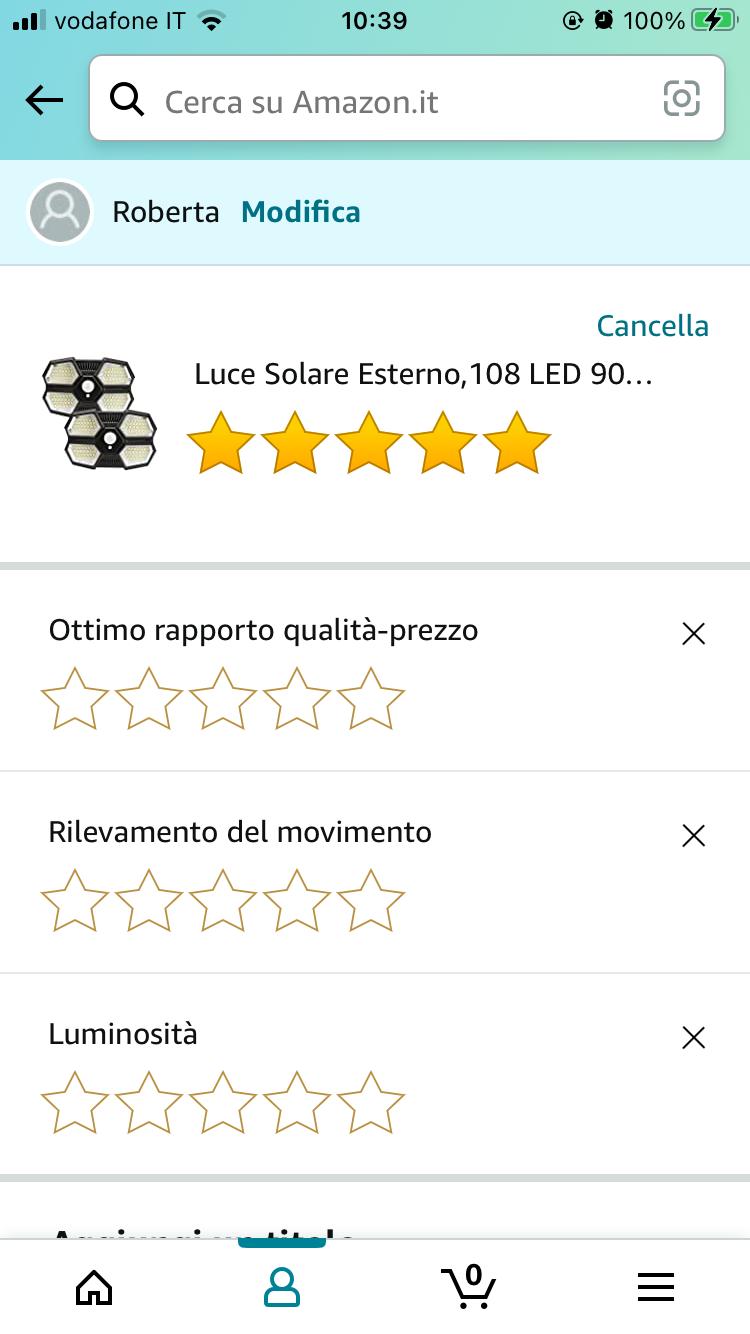Rate Rilevamento del movimento four stars

[297, 900]
